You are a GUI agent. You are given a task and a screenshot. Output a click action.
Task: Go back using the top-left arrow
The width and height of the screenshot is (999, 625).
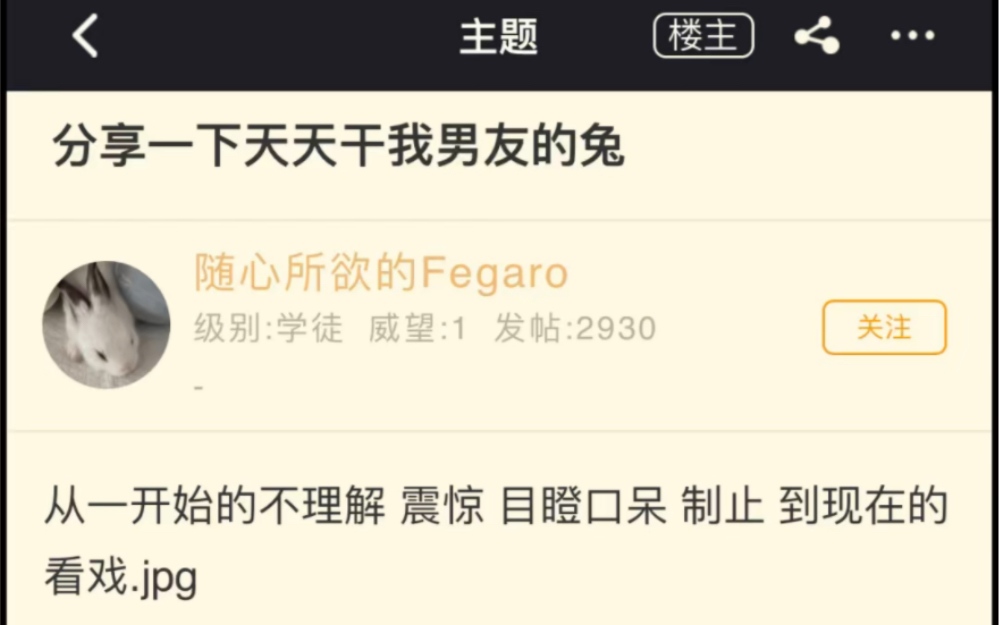(85, 38)
